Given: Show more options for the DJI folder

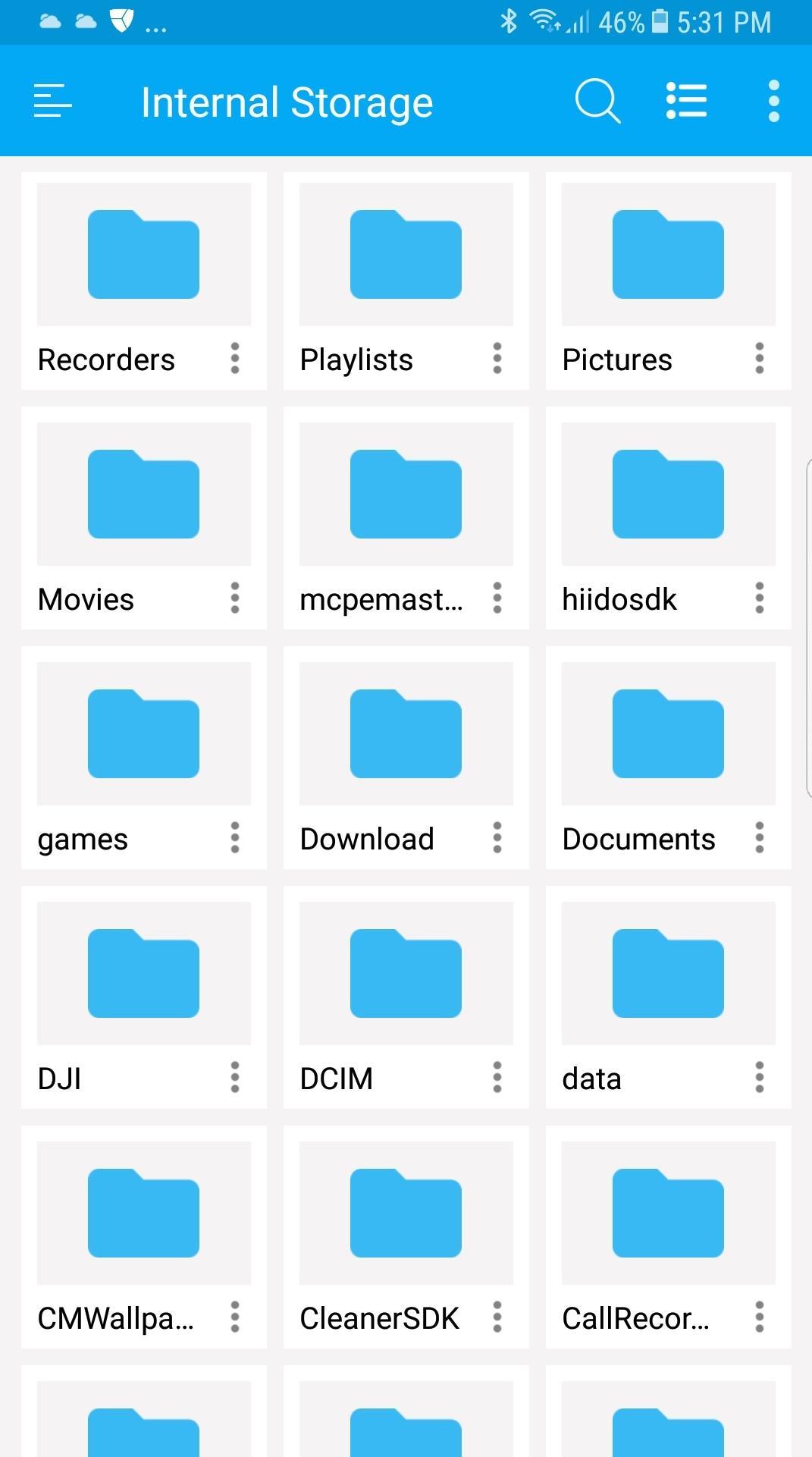Looking at the screenshot, I should pyautogui.click(x=235, y=1078).
